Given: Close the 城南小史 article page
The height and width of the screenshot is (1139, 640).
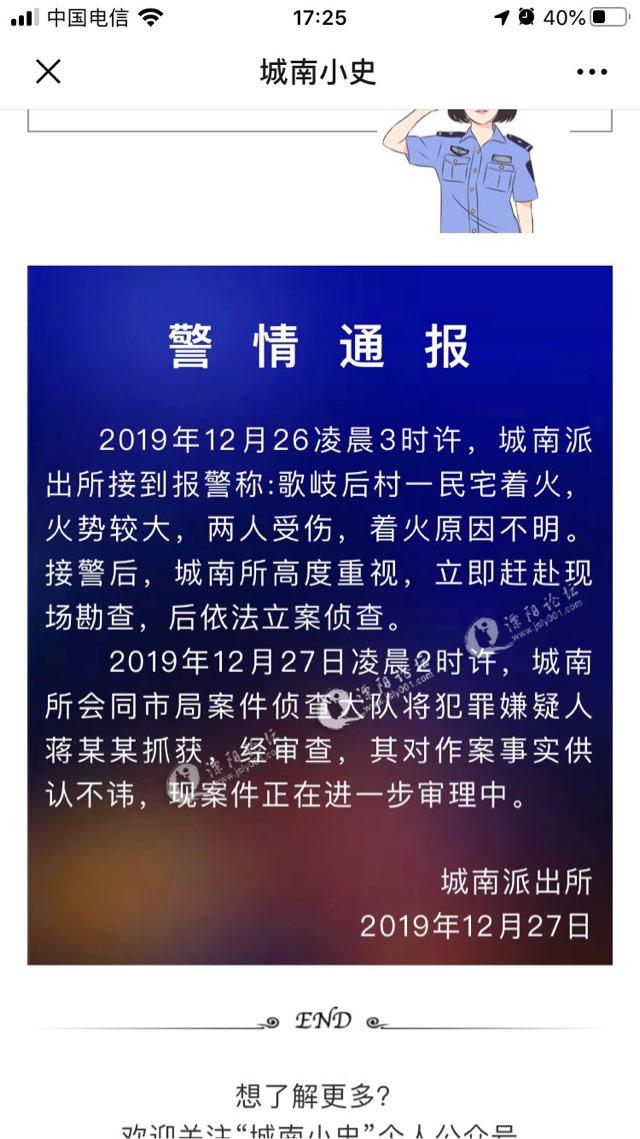Looking at the screenshot, I should (48, 72).
